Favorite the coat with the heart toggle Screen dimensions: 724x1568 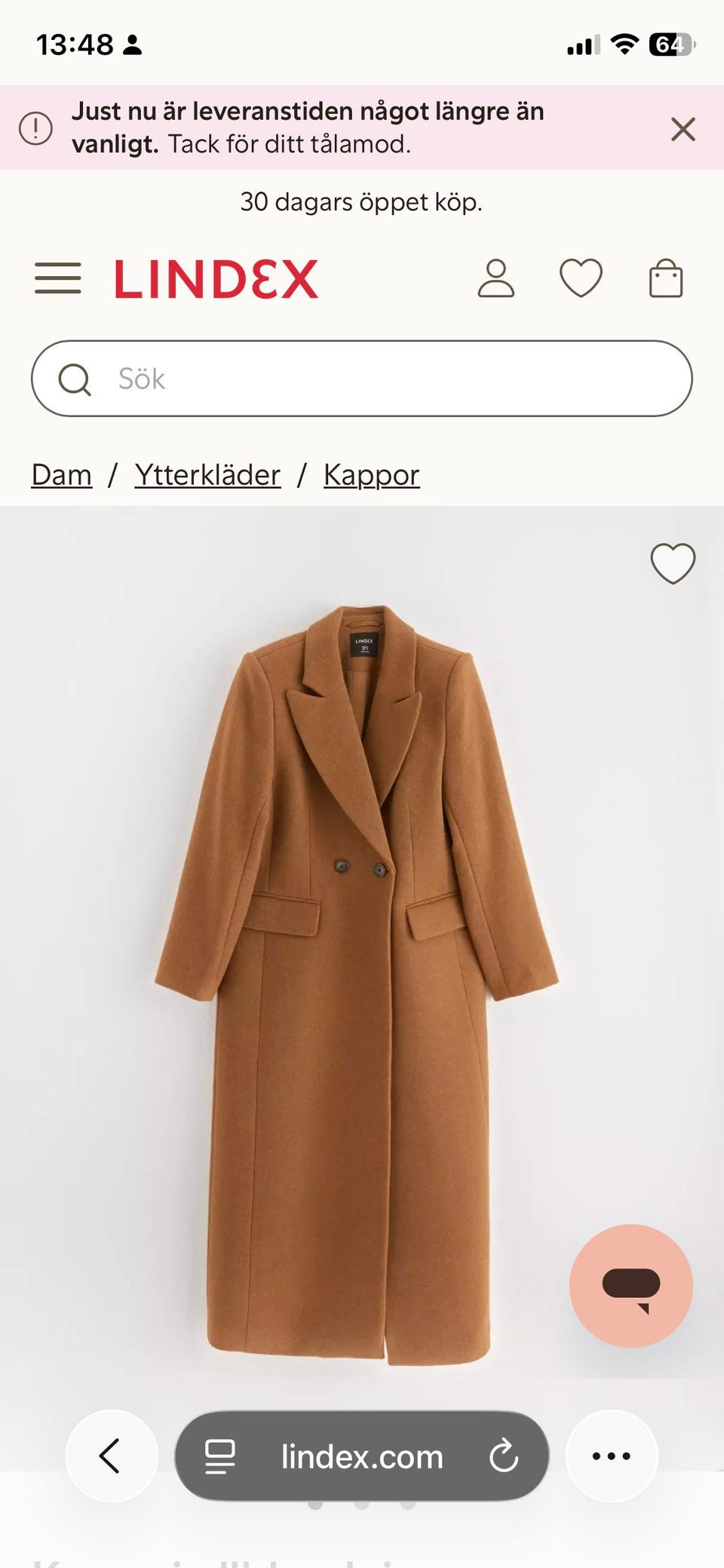pos(673,565)
